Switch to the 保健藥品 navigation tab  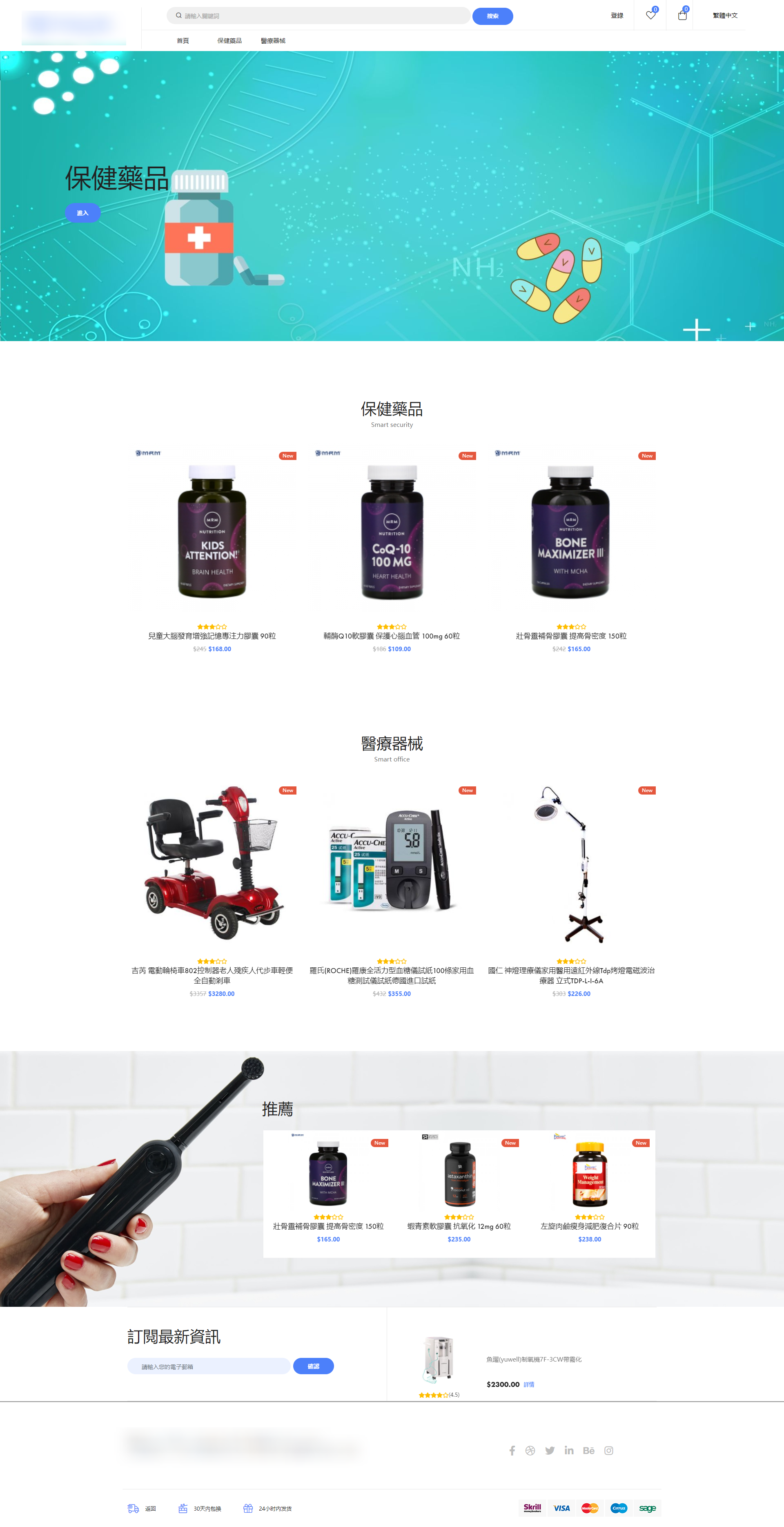229,41
